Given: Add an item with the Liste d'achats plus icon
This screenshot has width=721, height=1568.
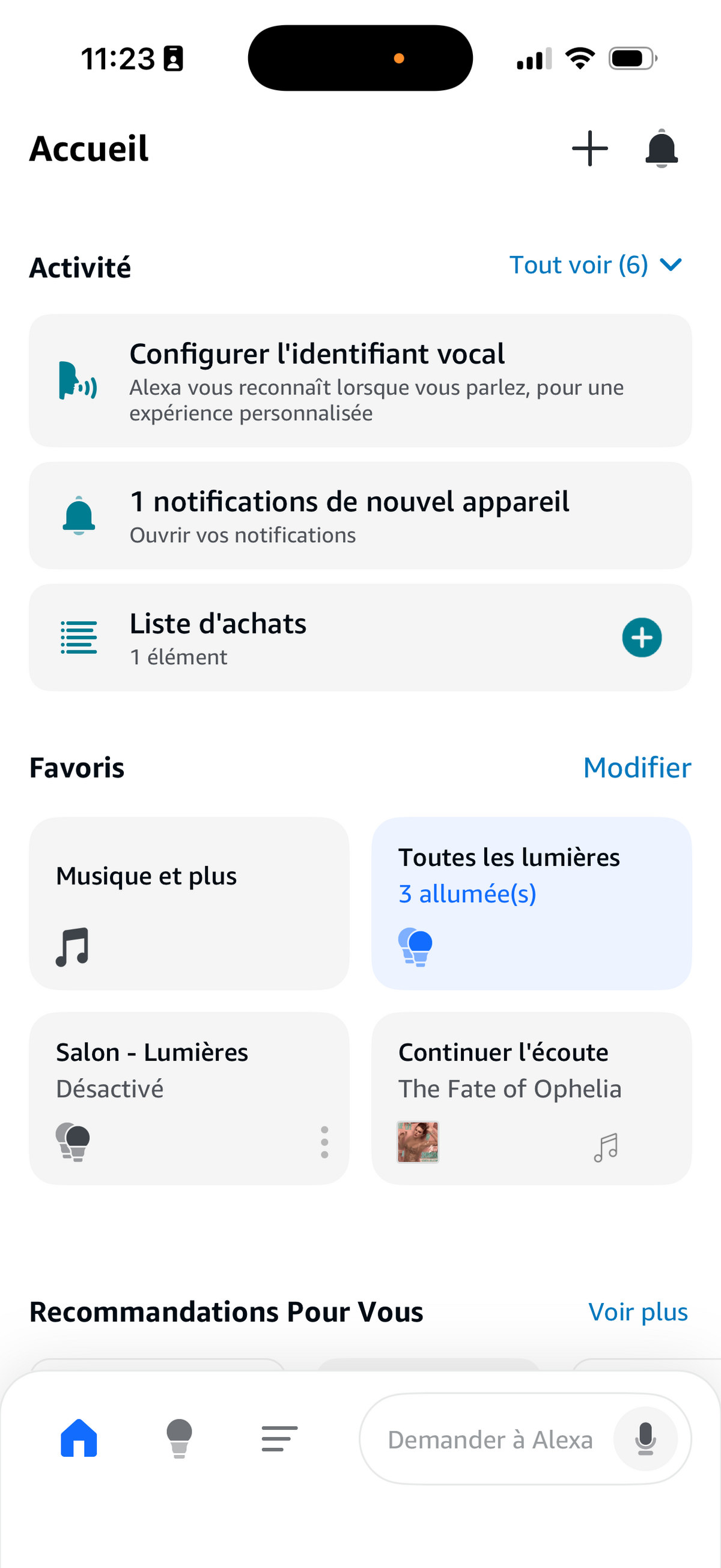Looking at the screenshot, I should click(x=642, y=636).
